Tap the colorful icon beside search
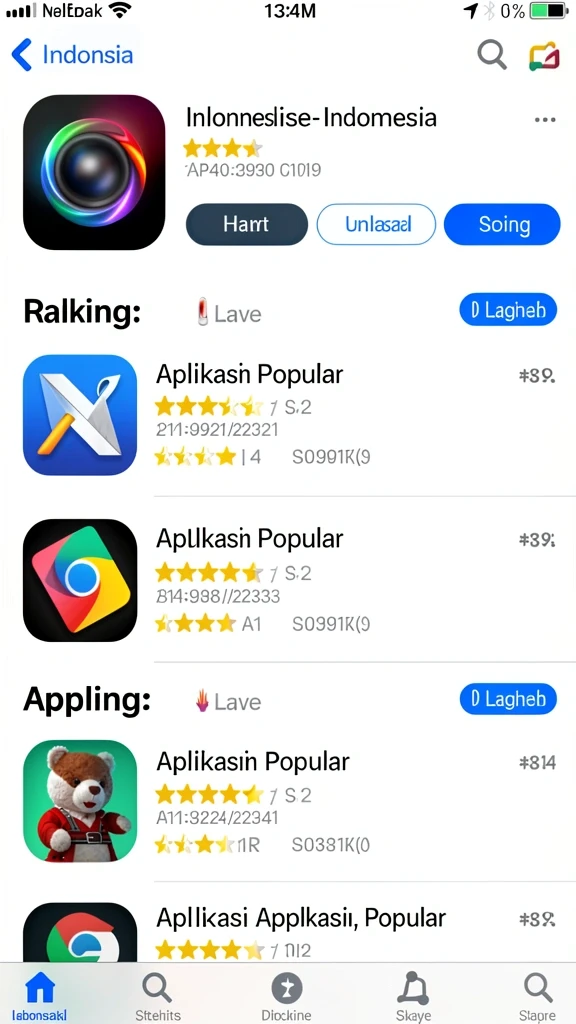576x1024 pixels. 544,56
